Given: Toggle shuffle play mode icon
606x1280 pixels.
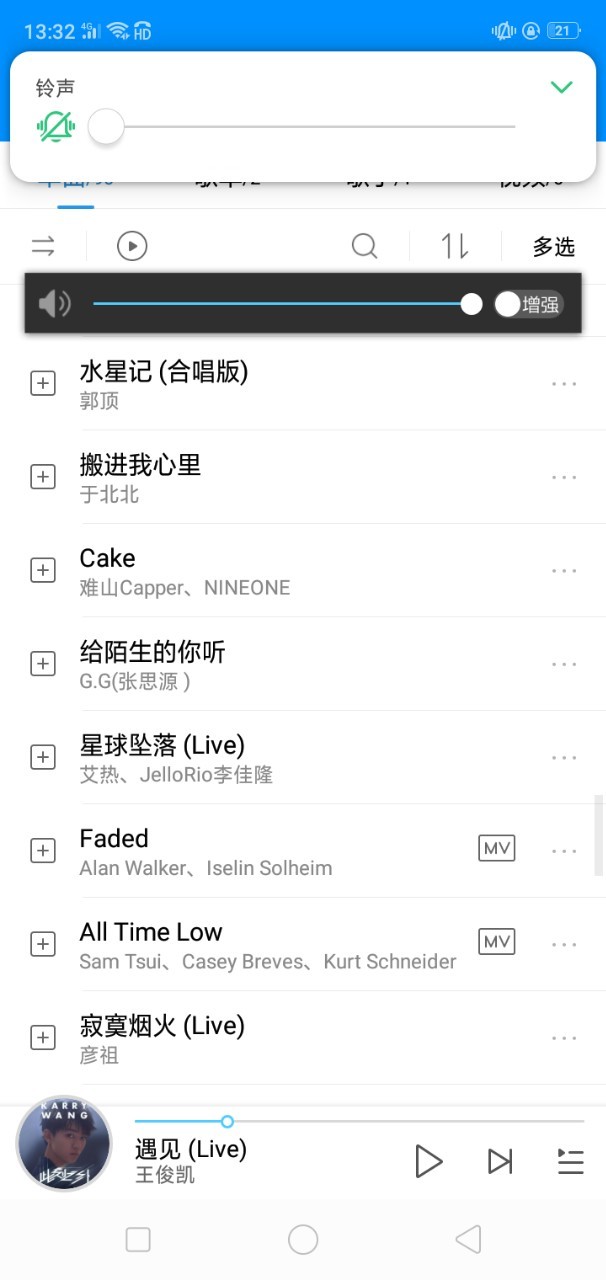Looking at the screenshot, I should (43, 246).
